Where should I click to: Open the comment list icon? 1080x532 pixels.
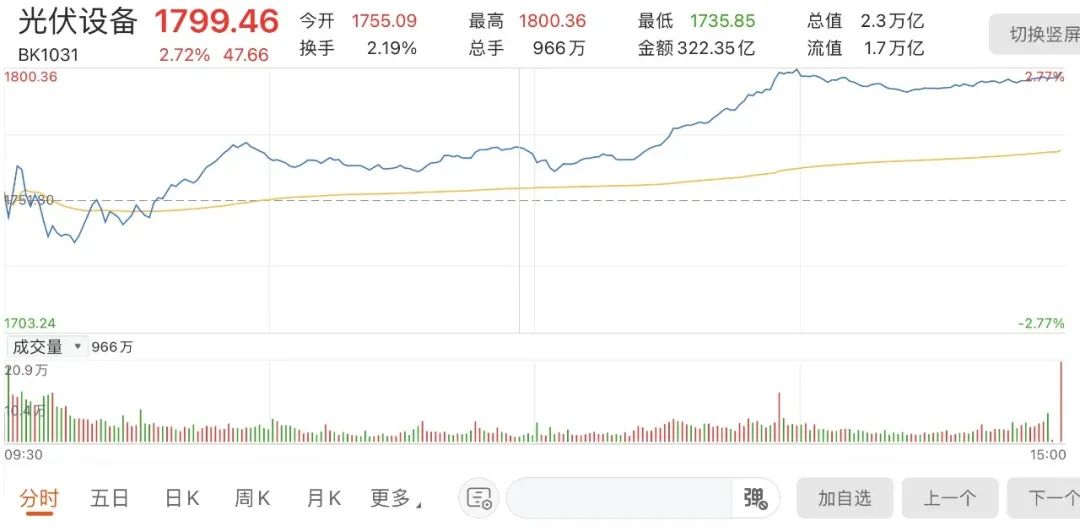[480, 498]
